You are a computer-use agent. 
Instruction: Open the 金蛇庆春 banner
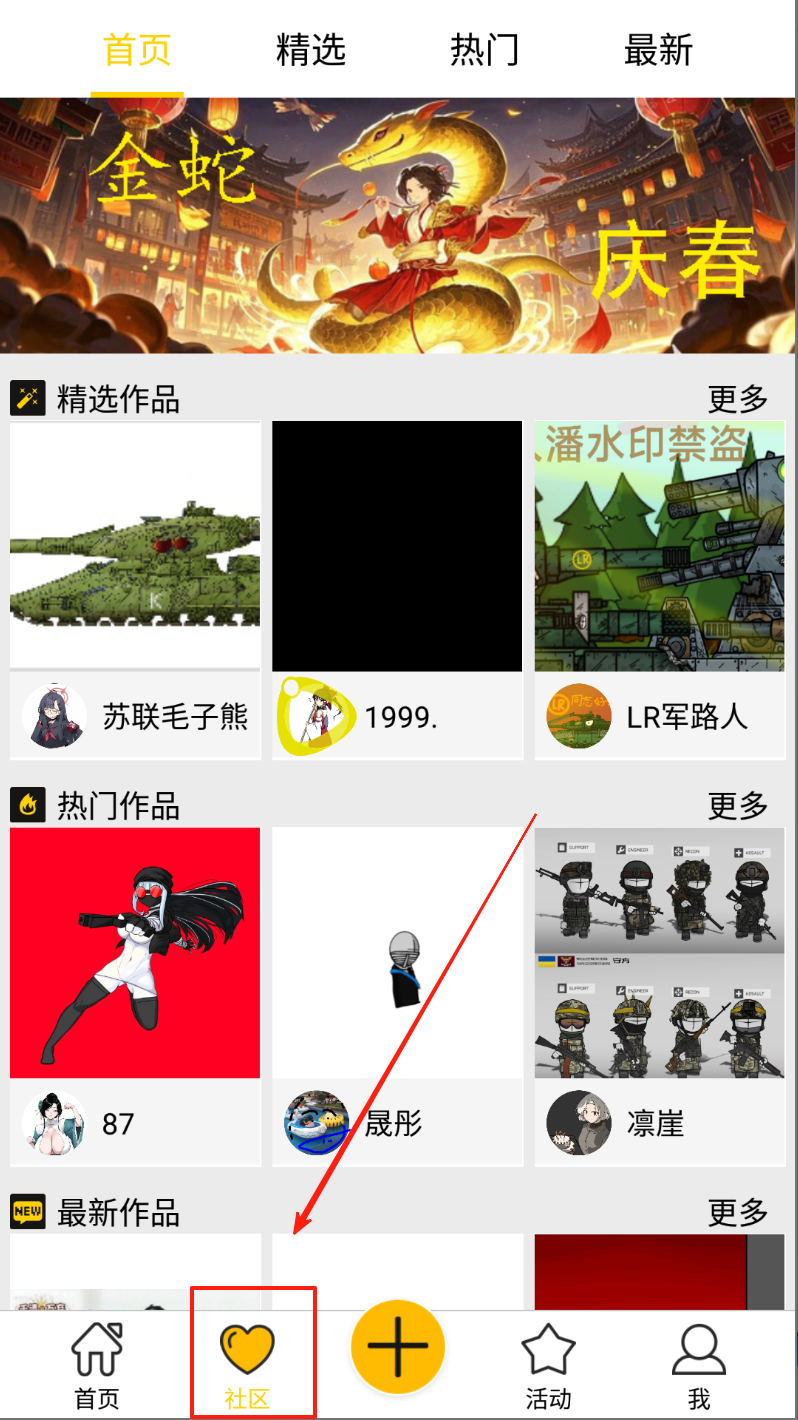click(398, 226)
